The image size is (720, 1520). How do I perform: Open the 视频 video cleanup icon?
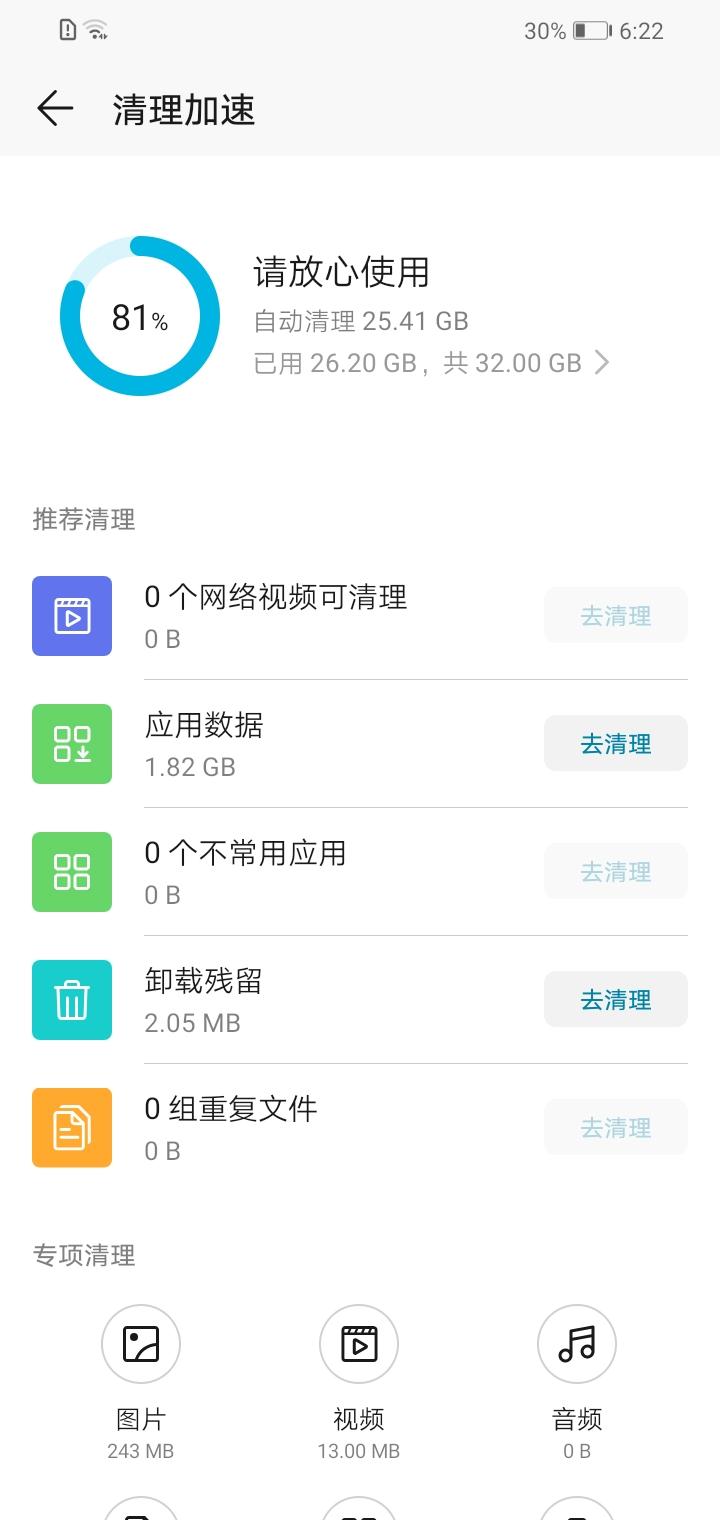pos(358,1344)
